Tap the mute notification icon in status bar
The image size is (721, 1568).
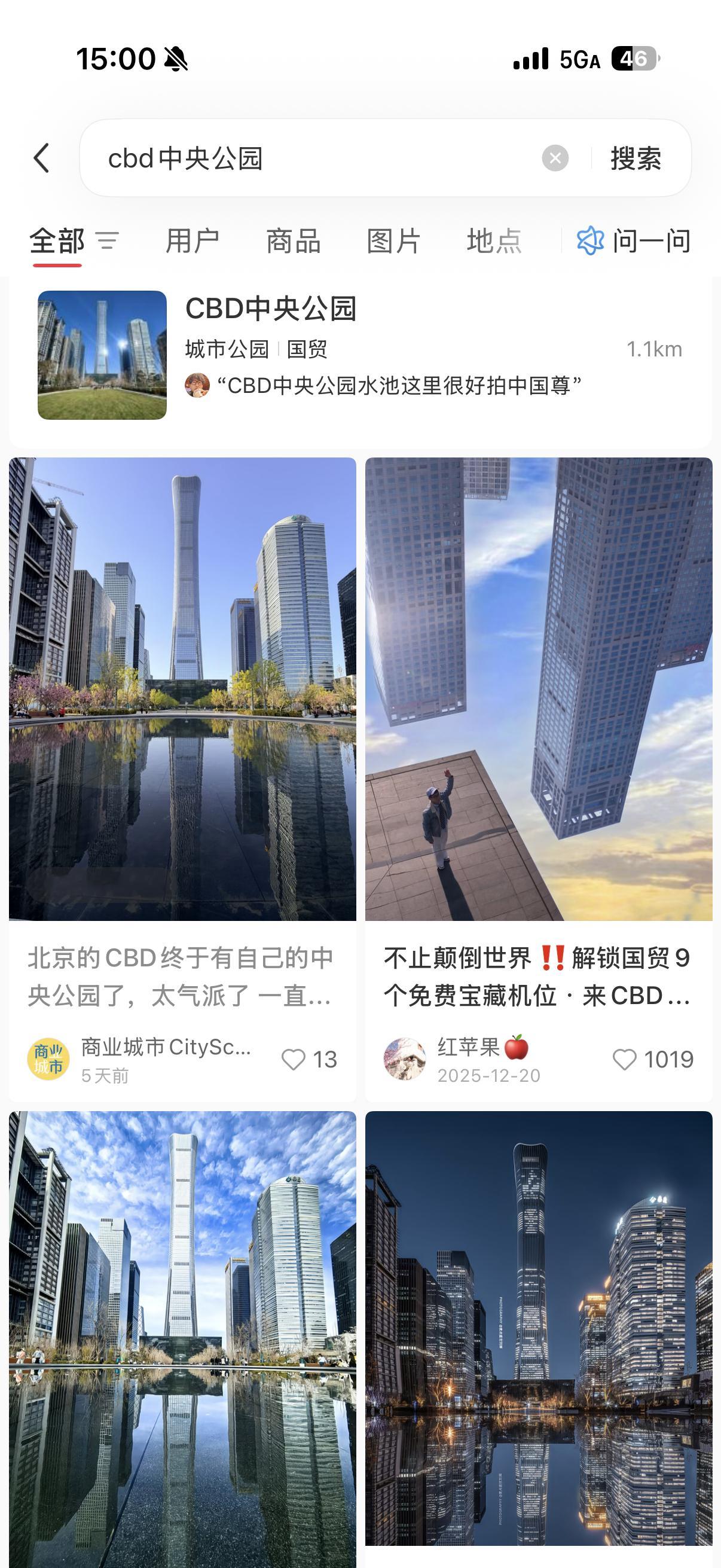[x=176, y=59]
